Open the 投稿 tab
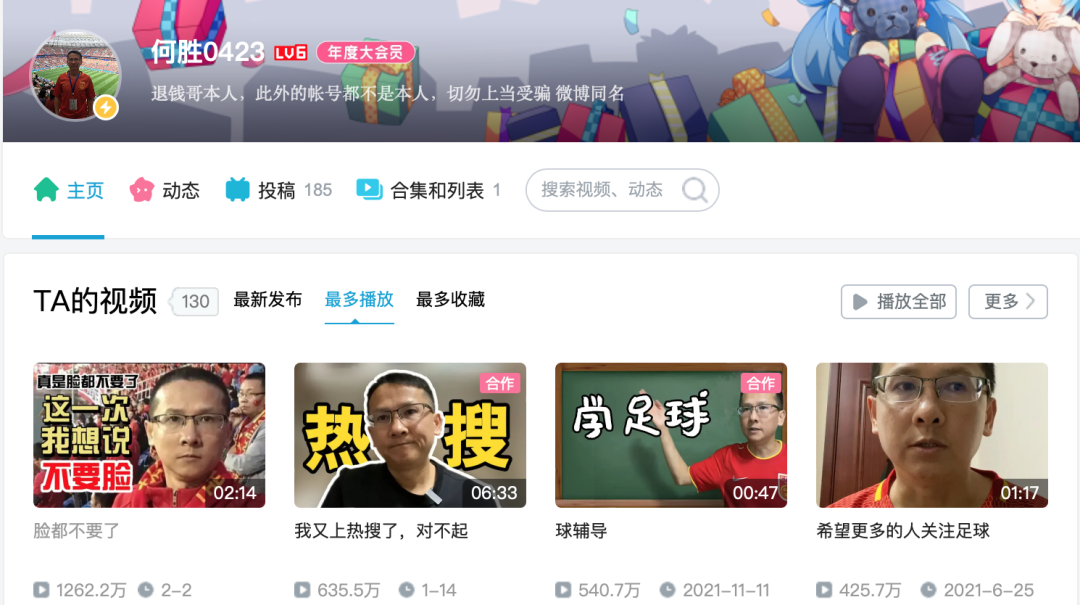Screen dimensions: 1080x605 (278, 190)
